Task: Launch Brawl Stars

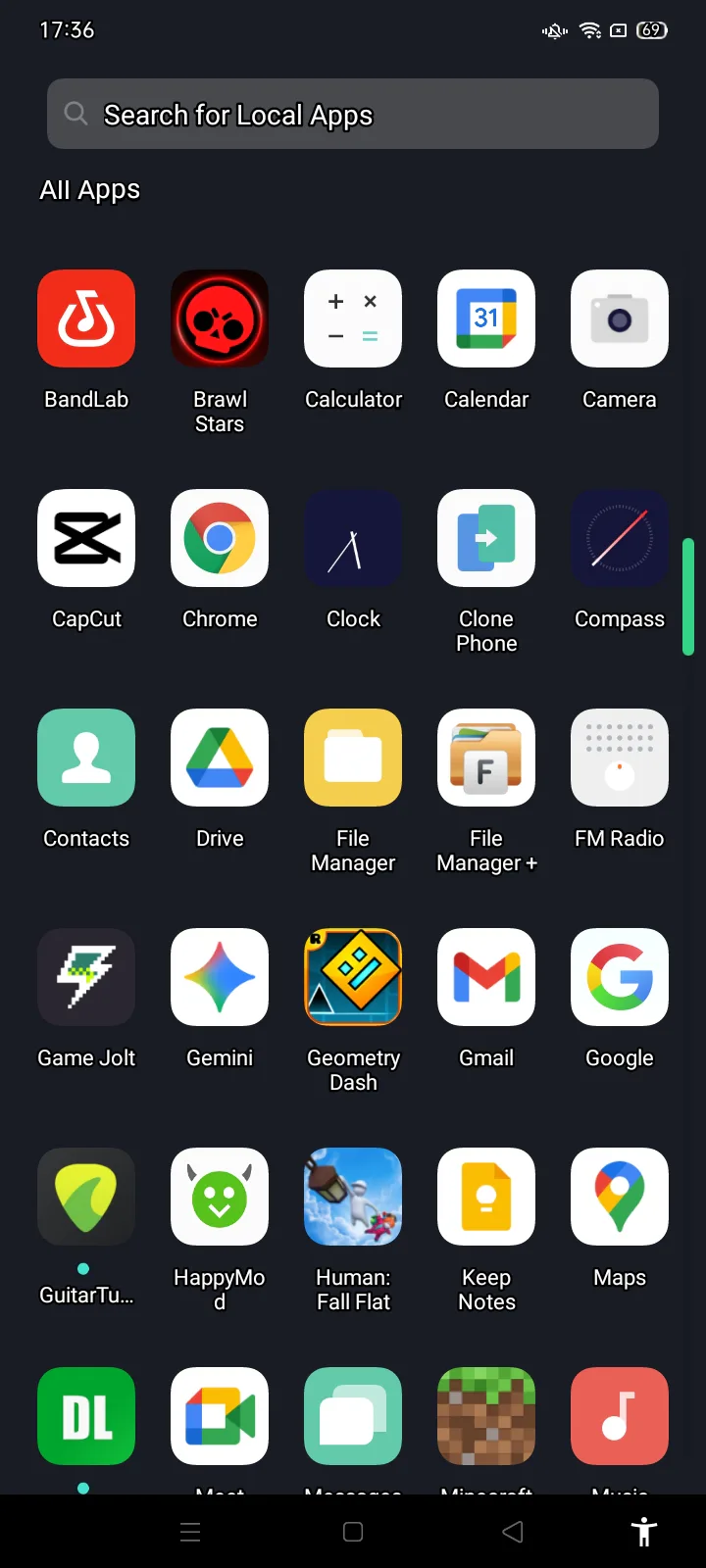Action: click(x=220, y=318)
